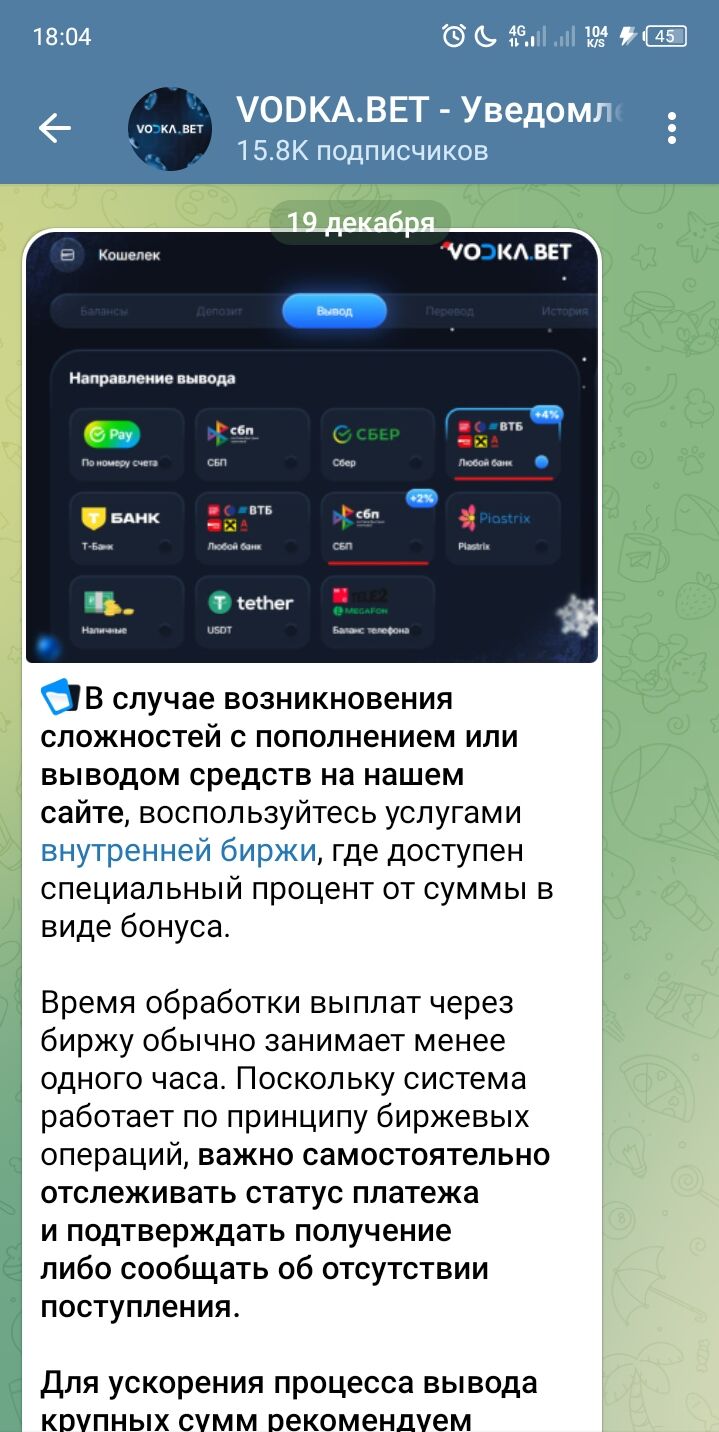Open VODKA.BET channel profile from avatar
The height and width of the screenshot is (1432, 719).
pyautogui.click(x=169, y=128)
